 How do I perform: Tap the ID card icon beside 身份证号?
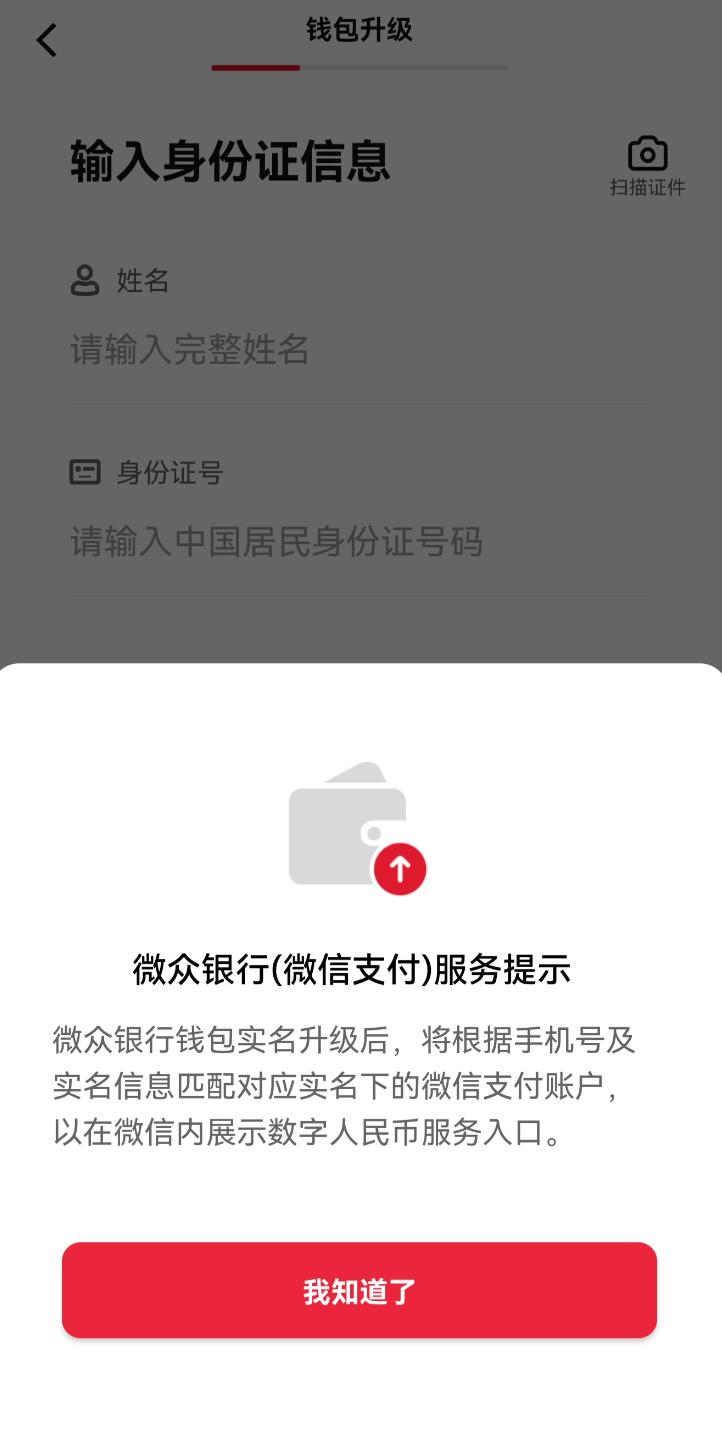click(x=84, y=470)
